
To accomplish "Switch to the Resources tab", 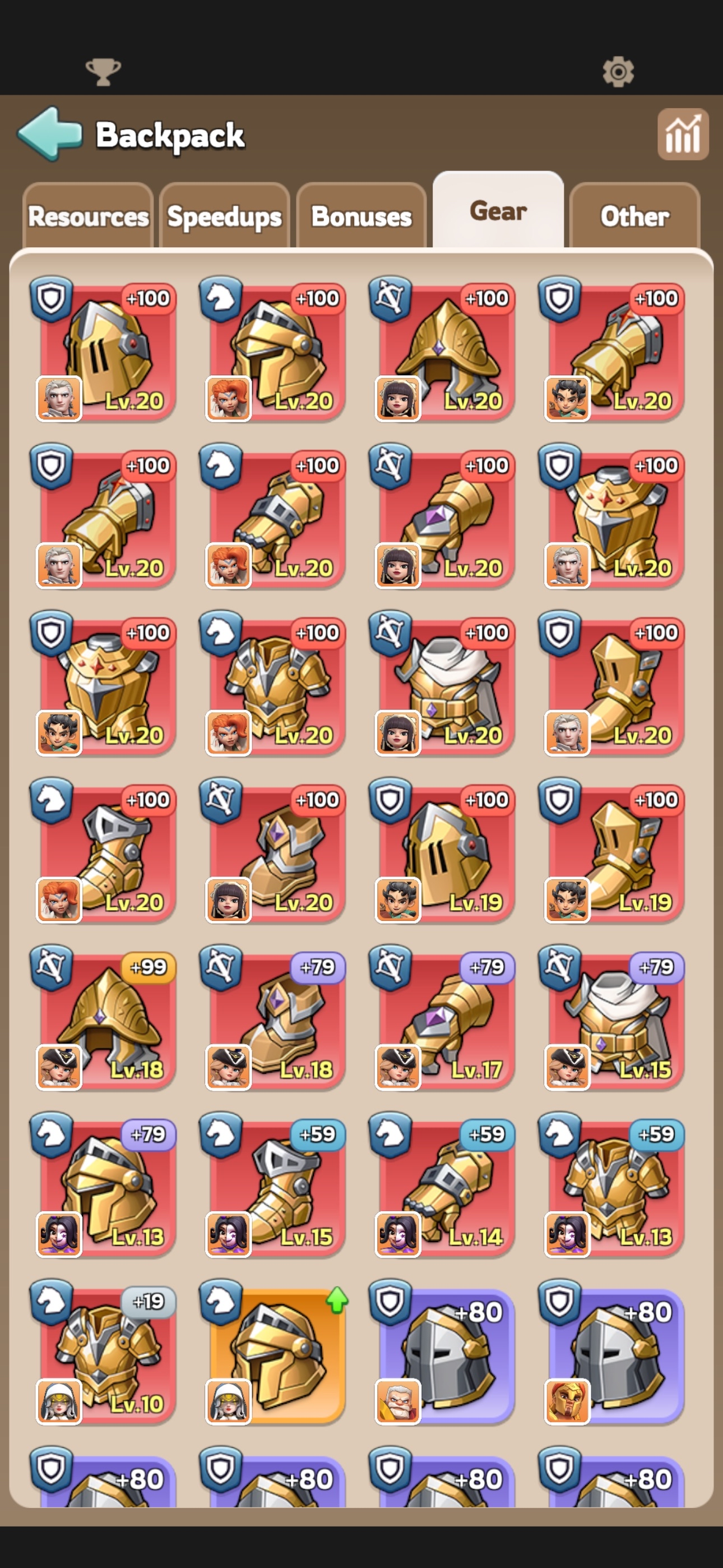I will pyautogui.click(x=87, y=216).
